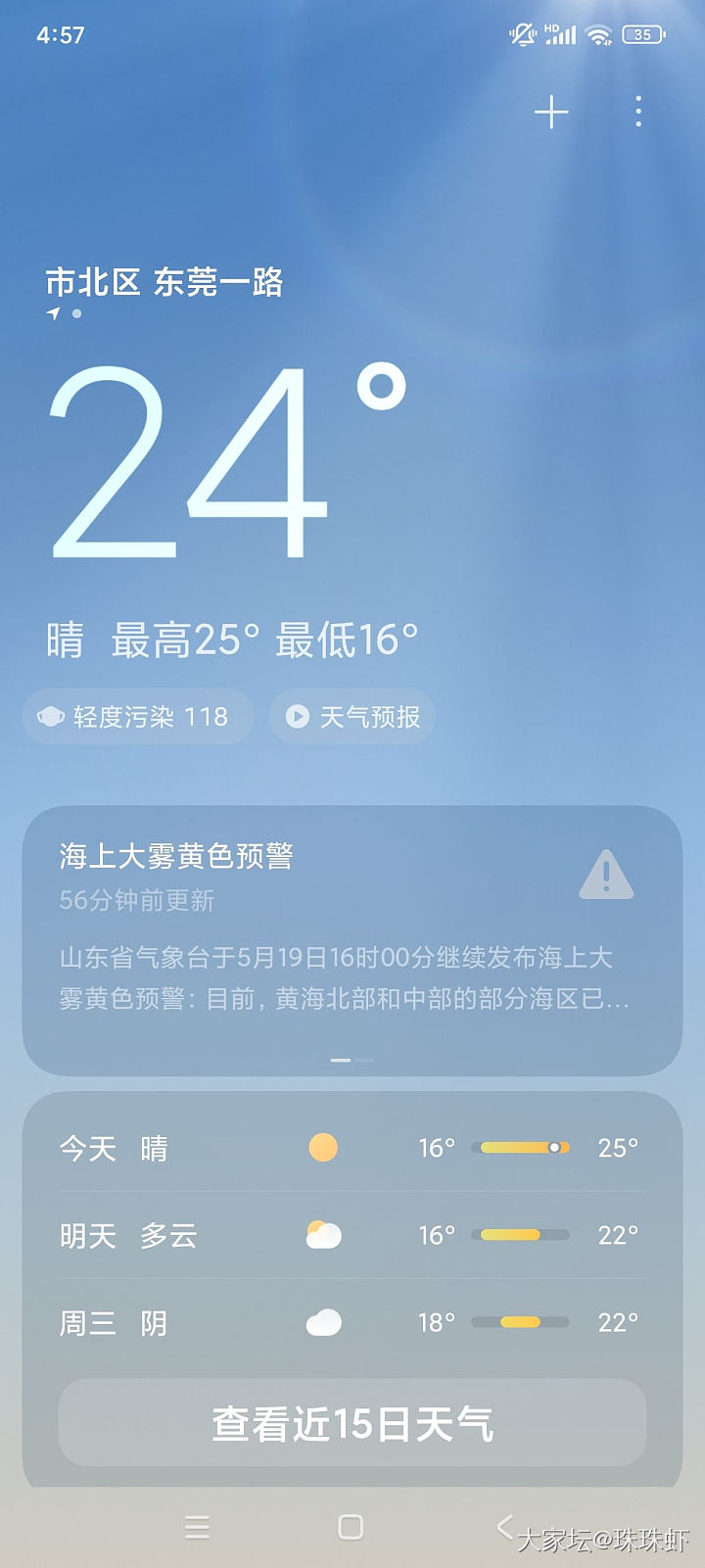Image resolution: width=705 pixels, height=1568 pixels.
Task: Go to the system home screen
Action: click(351, 1527)
